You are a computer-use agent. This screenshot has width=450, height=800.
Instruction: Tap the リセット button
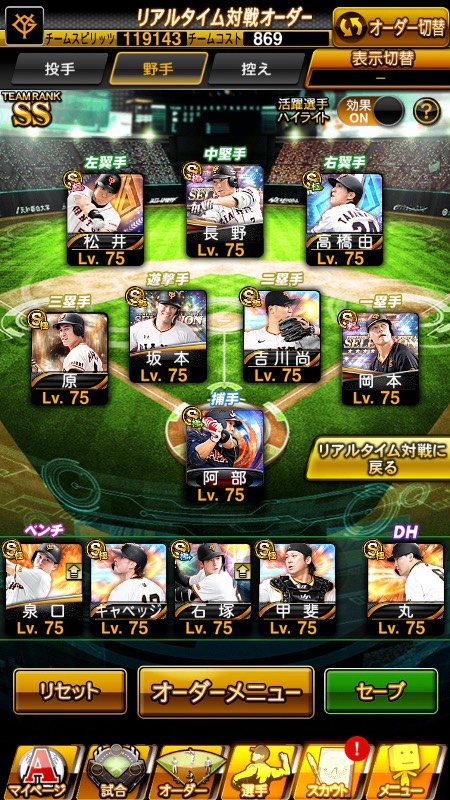click(x=70, y=691)
